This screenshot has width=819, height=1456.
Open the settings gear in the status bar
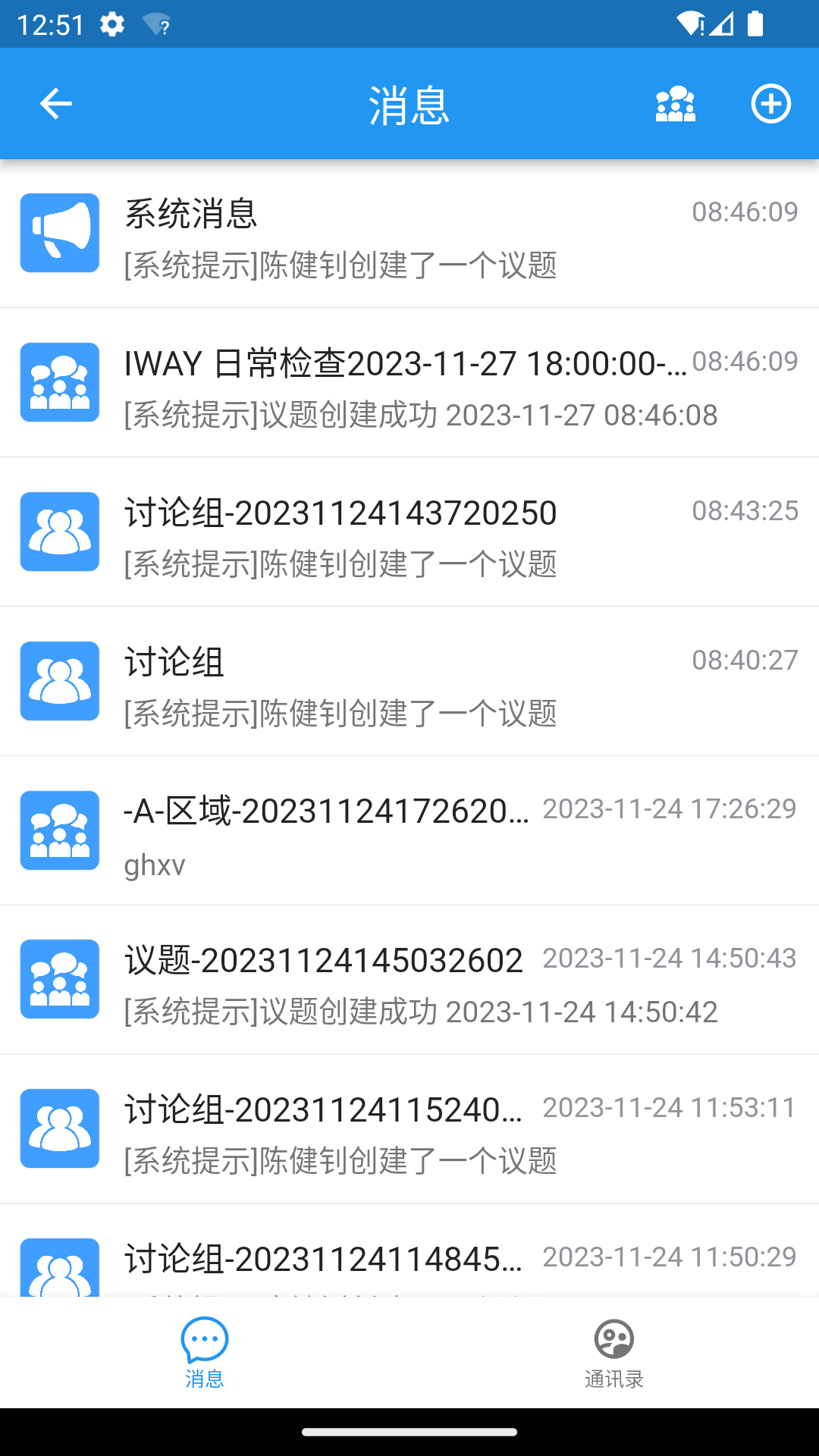pos(111,24)
